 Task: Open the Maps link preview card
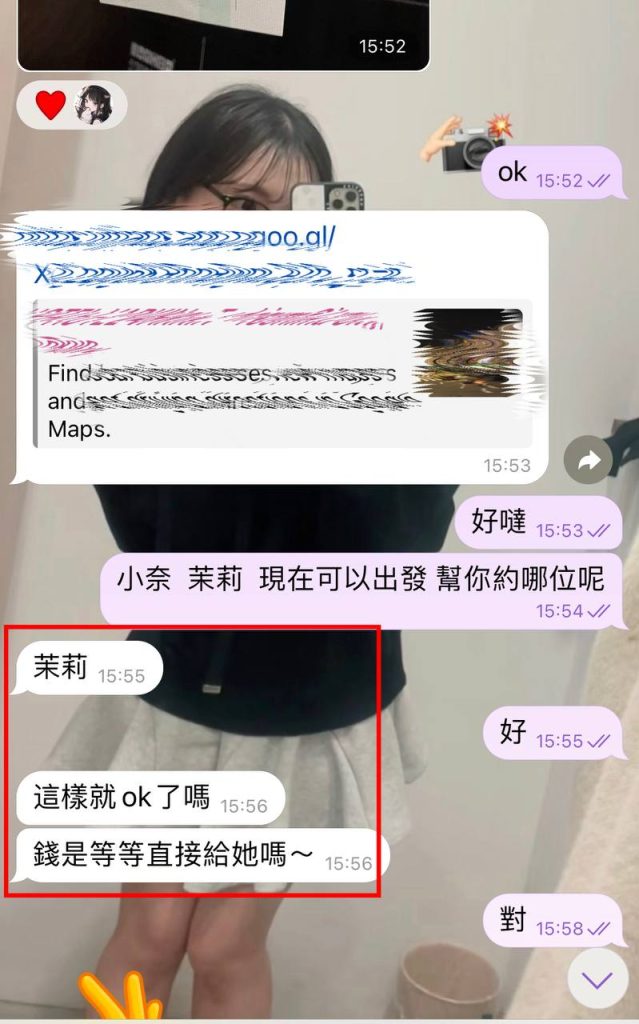point(282,374)
